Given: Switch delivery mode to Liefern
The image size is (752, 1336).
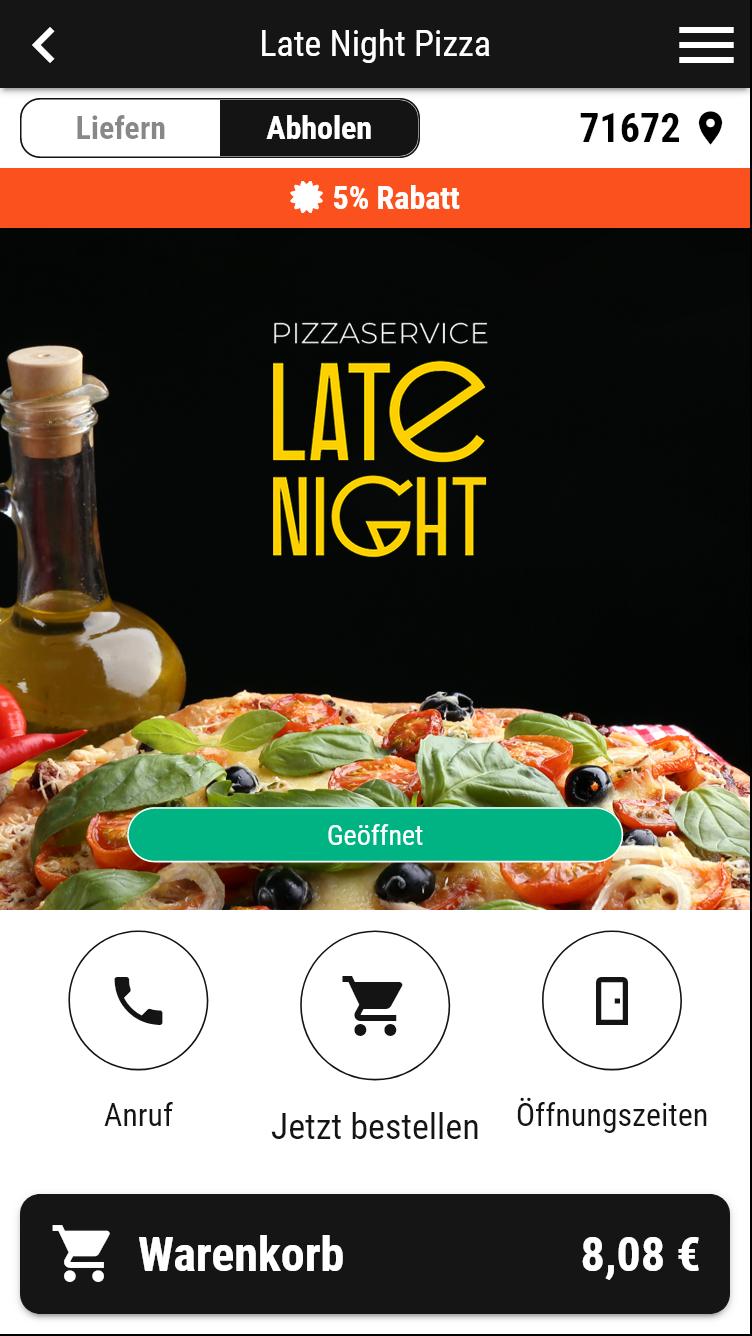Looking at the screenshot, I should pos(120,128).
